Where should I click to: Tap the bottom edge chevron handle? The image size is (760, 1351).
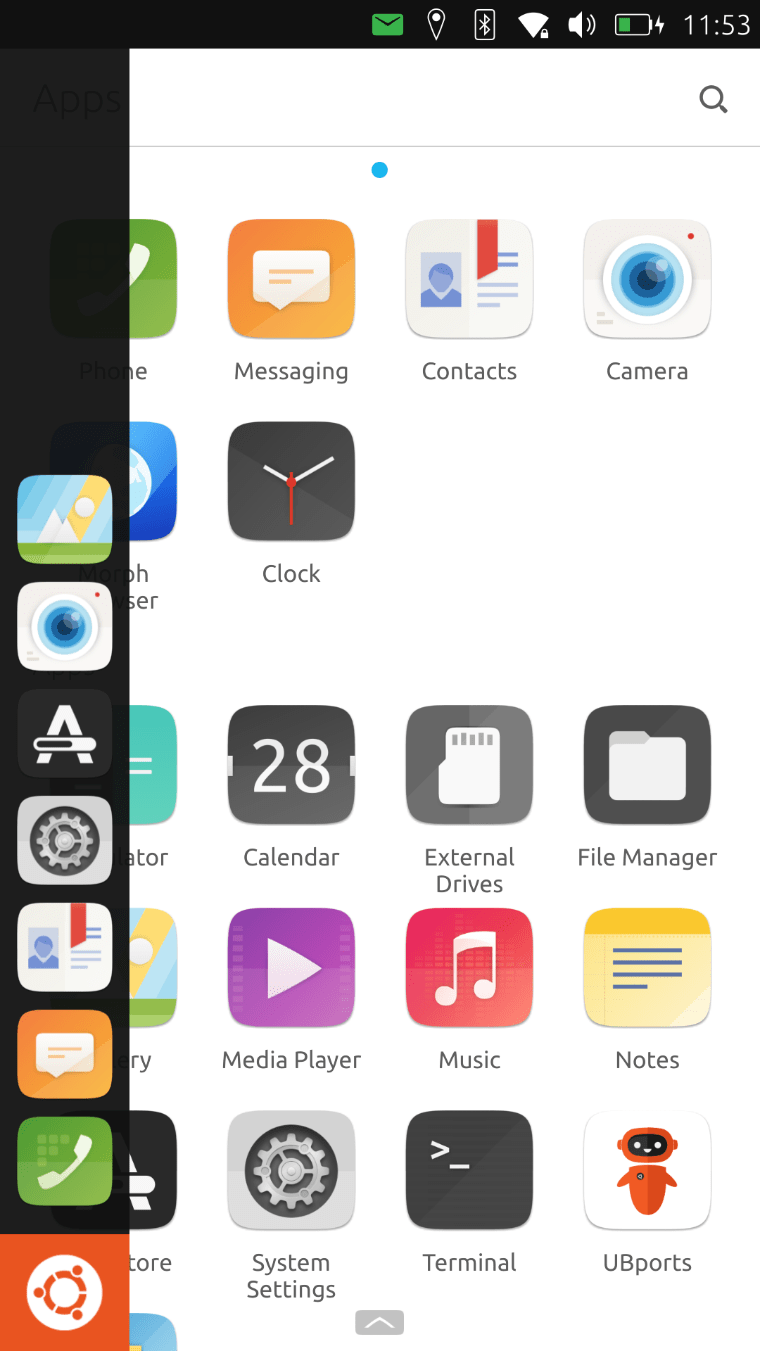tap(379, 1323)
